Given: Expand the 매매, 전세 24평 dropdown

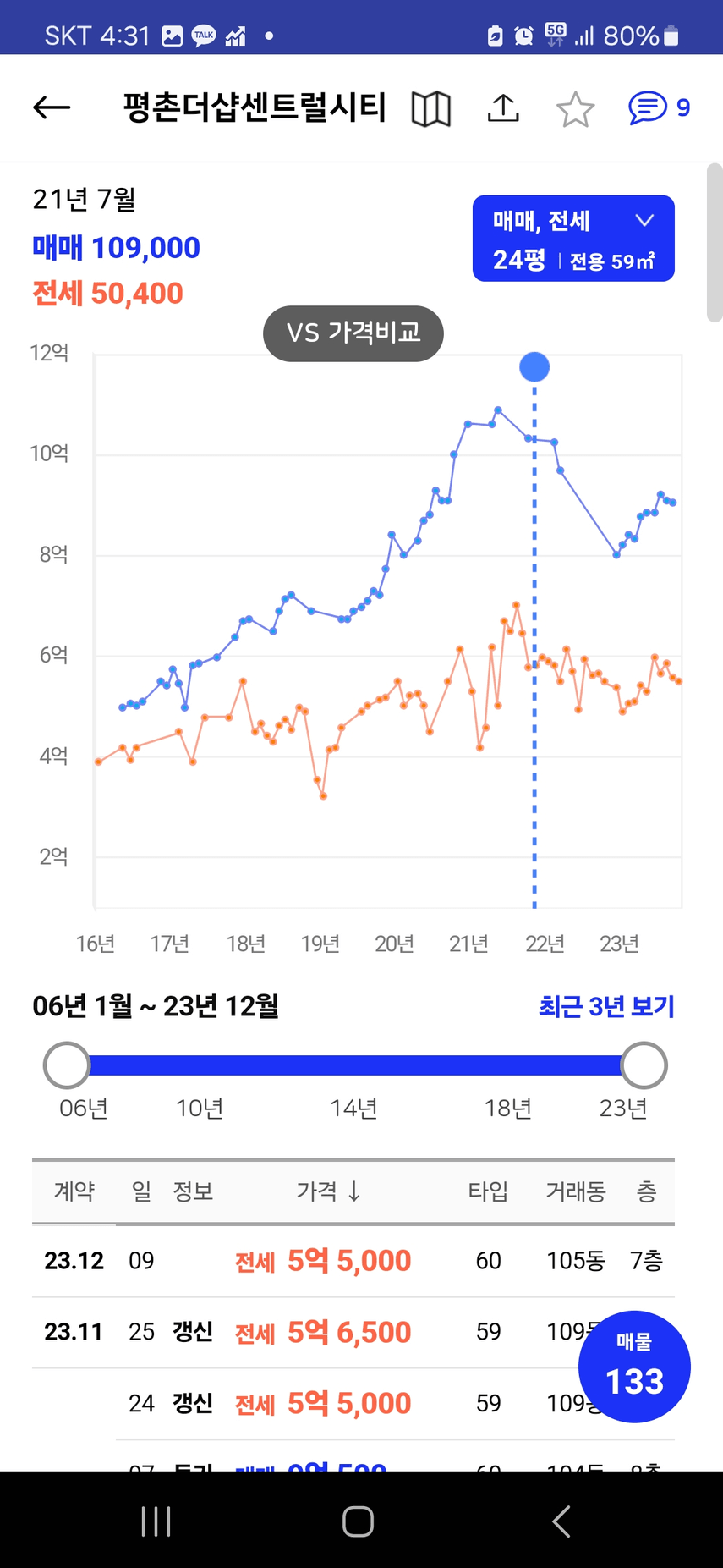Looking at the screenshot, I should tap(573, 239).
